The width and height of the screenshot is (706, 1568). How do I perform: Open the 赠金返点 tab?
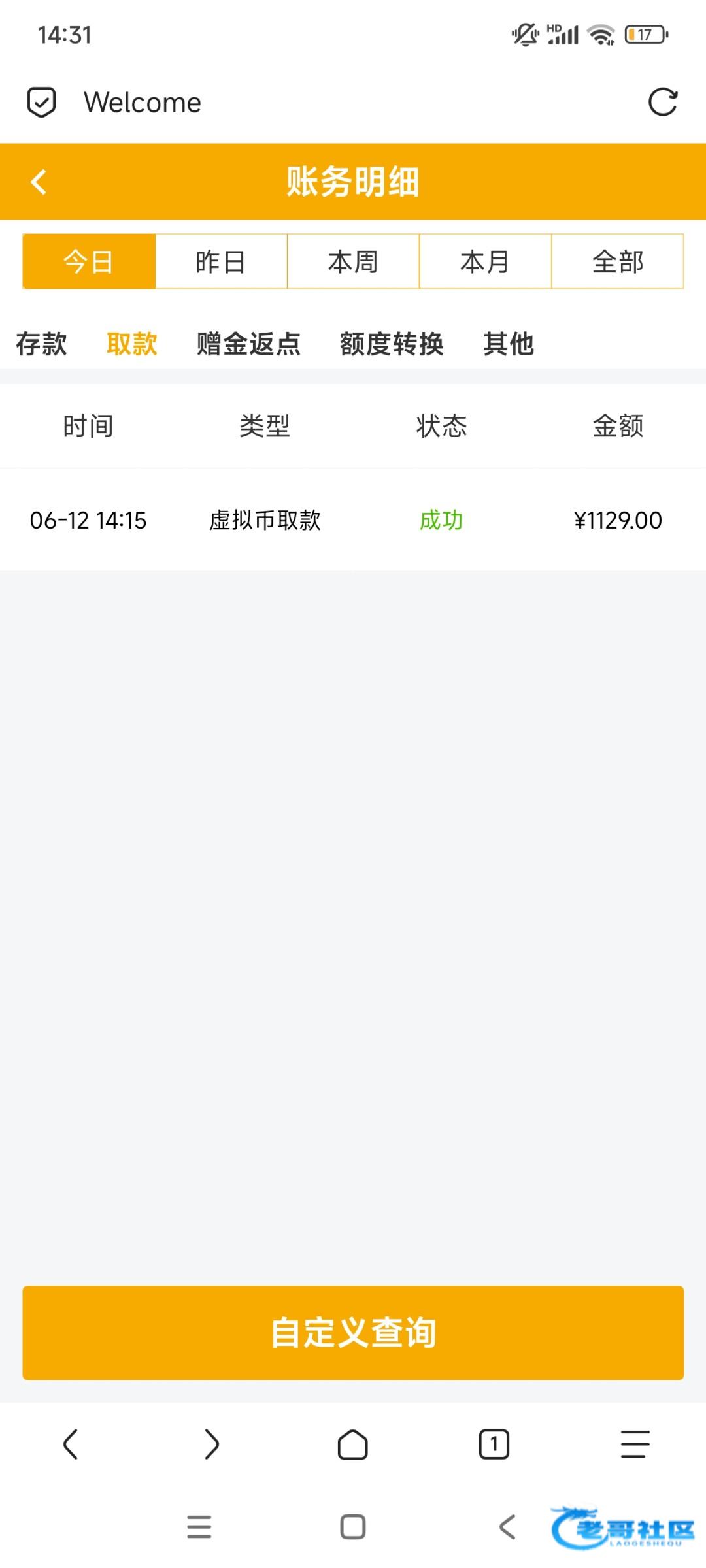coord(248,344)
